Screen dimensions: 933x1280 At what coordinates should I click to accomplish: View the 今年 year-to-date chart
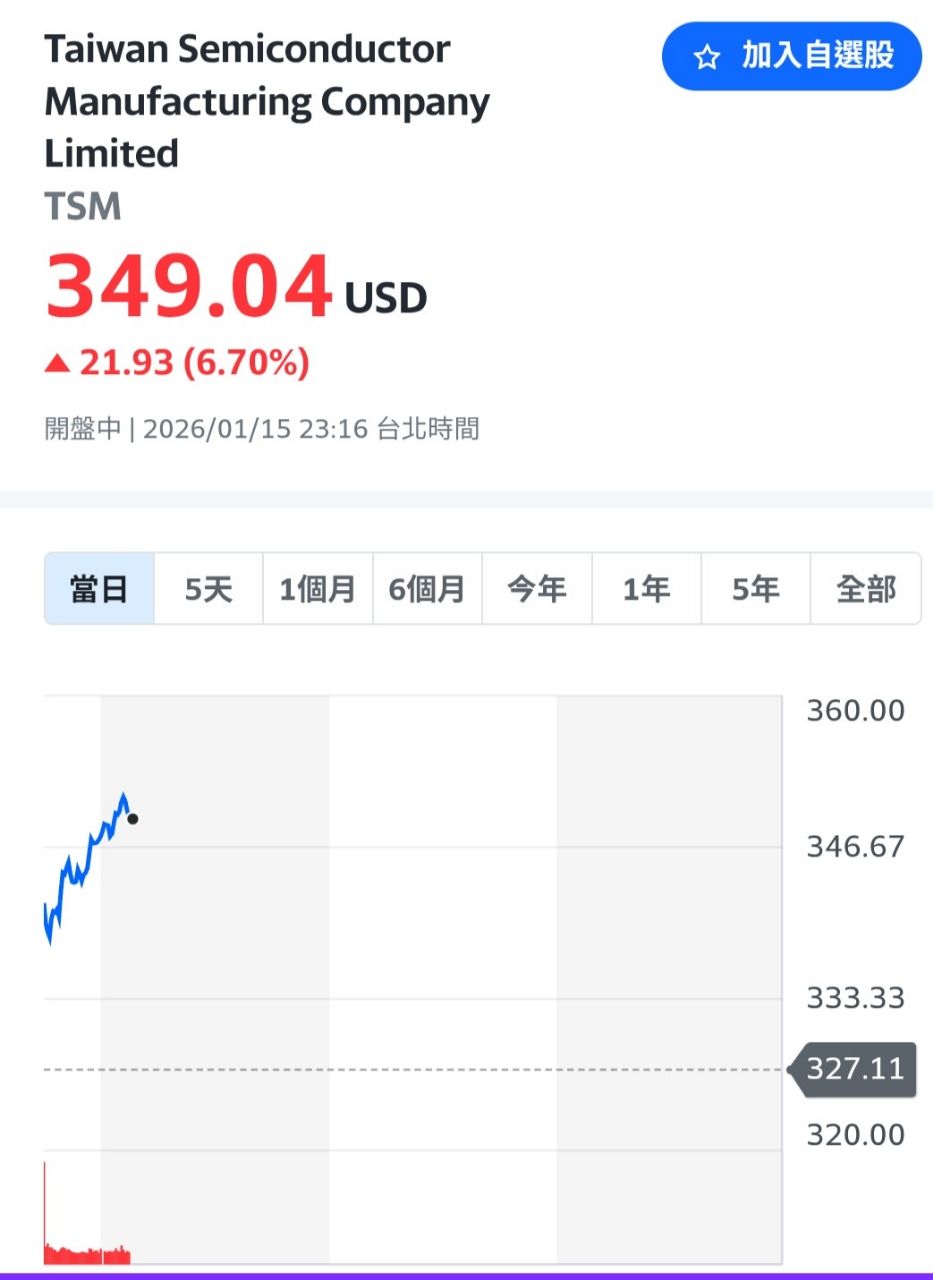tap(537, 589)
